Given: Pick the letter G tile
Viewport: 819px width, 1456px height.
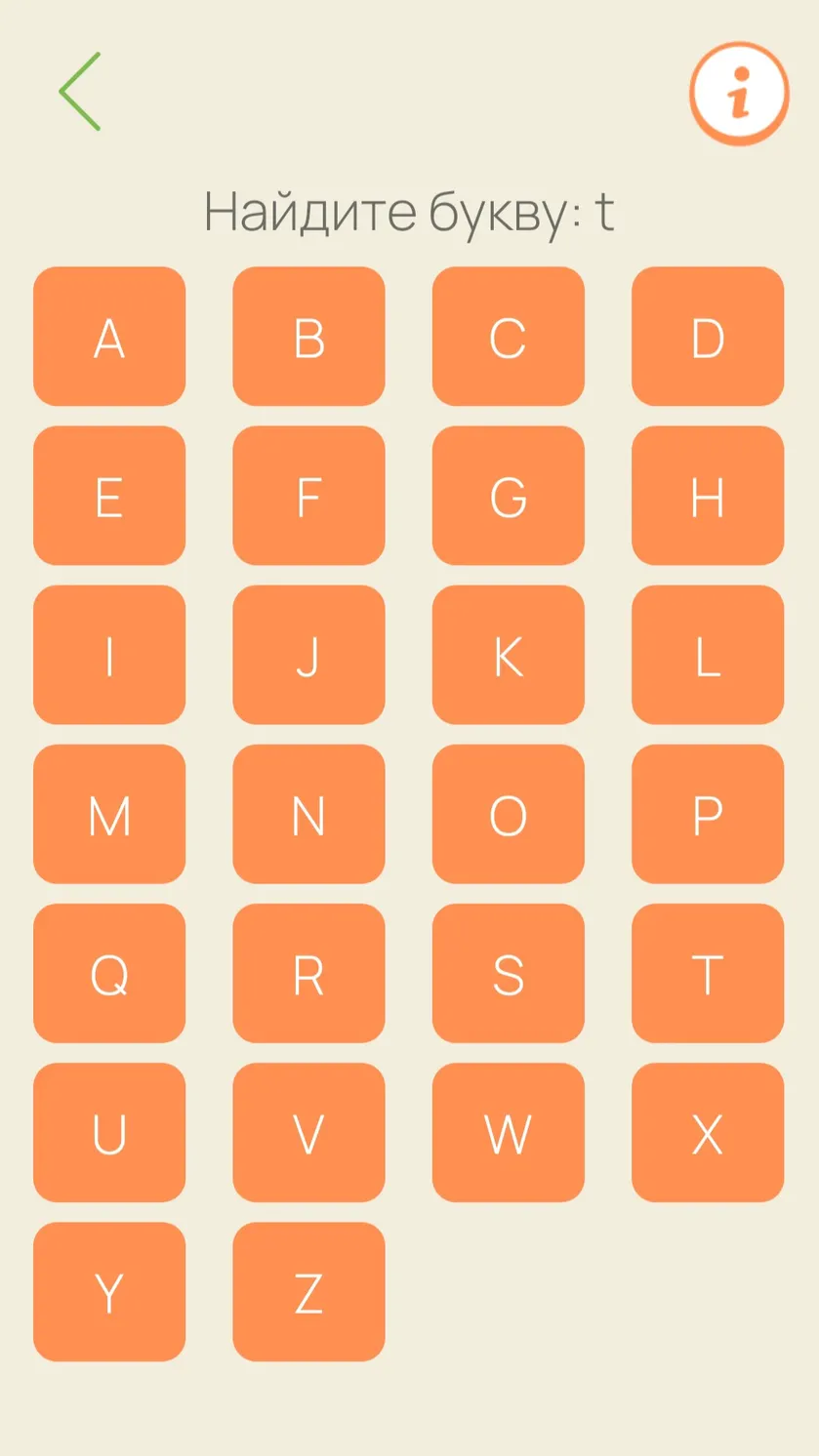Looking at the screenshot, I should click(x=509, y=496).
